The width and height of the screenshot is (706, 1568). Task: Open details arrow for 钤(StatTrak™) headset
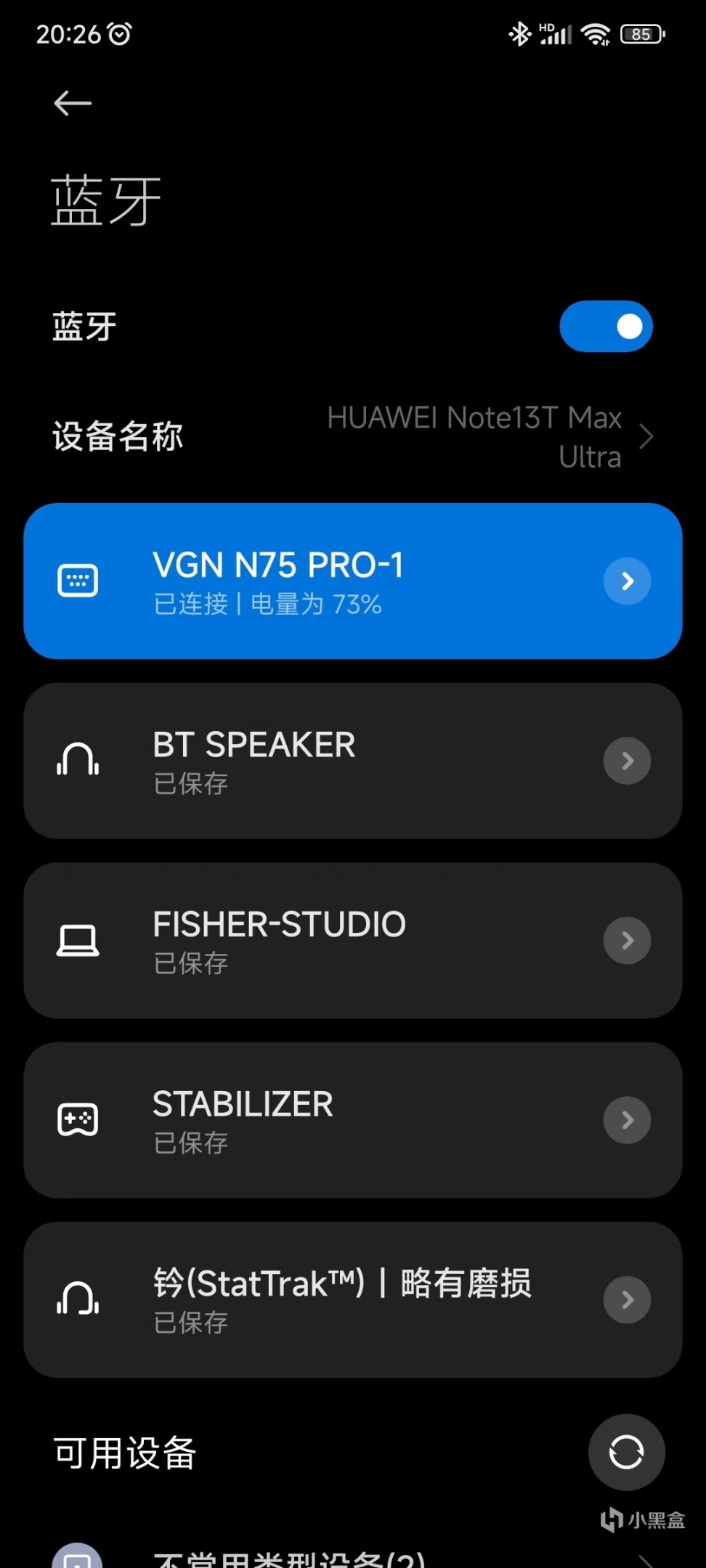point(627,1300)
